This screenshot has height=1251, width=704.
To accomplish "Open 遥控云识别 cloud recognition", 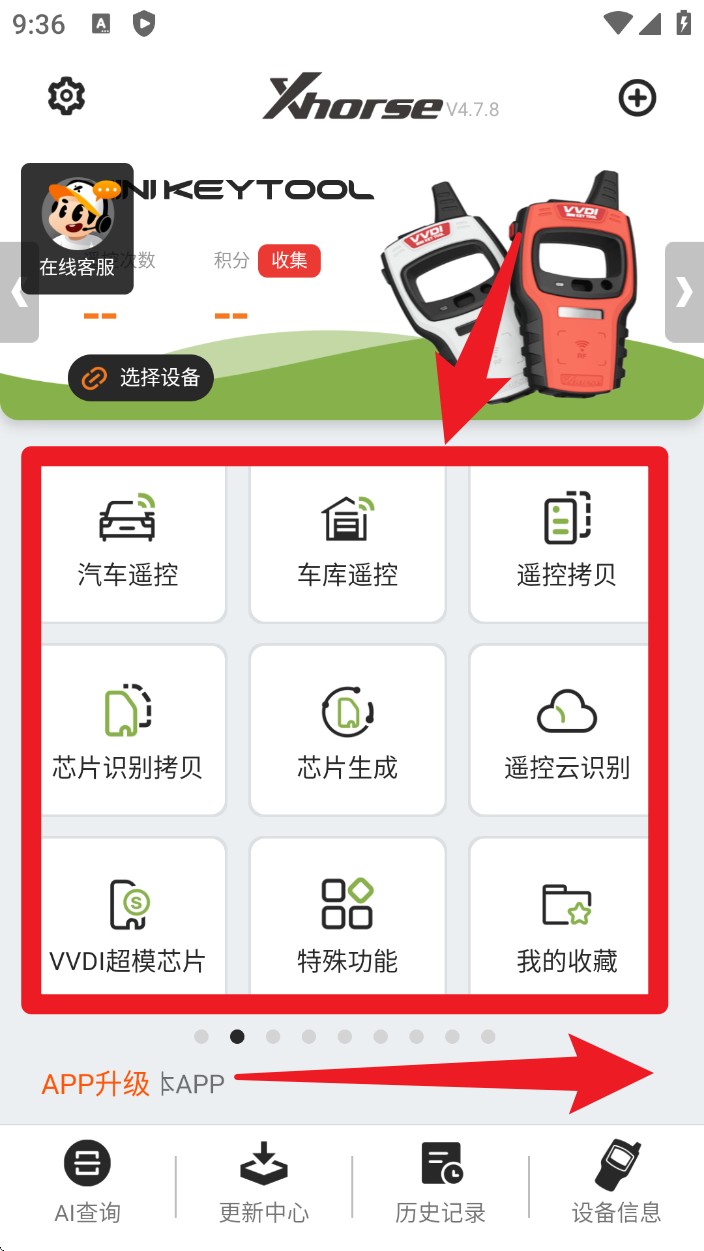I will point(566,732).
